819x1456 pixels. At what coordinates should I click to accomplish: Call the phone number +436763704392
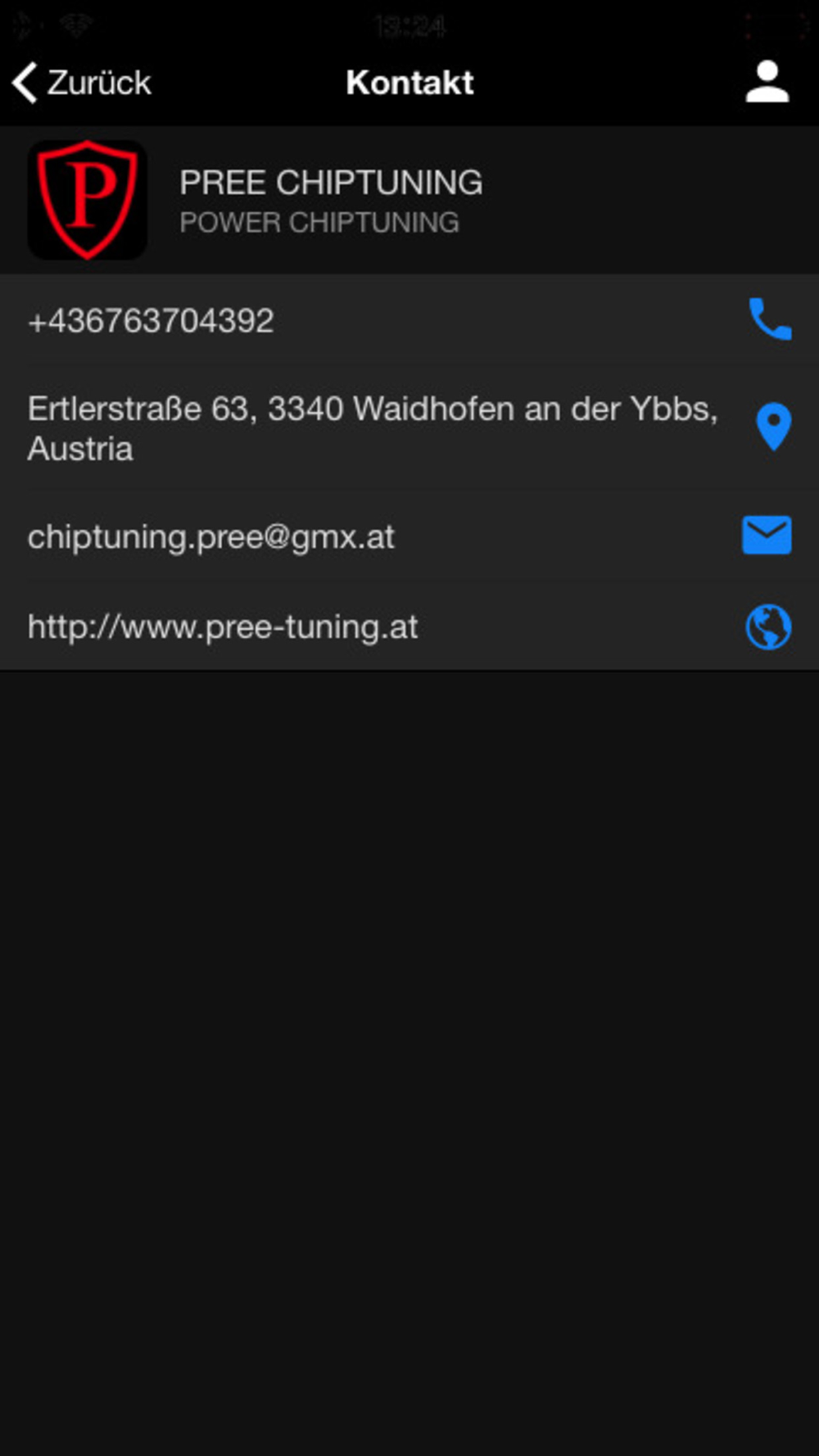[409, 319]
